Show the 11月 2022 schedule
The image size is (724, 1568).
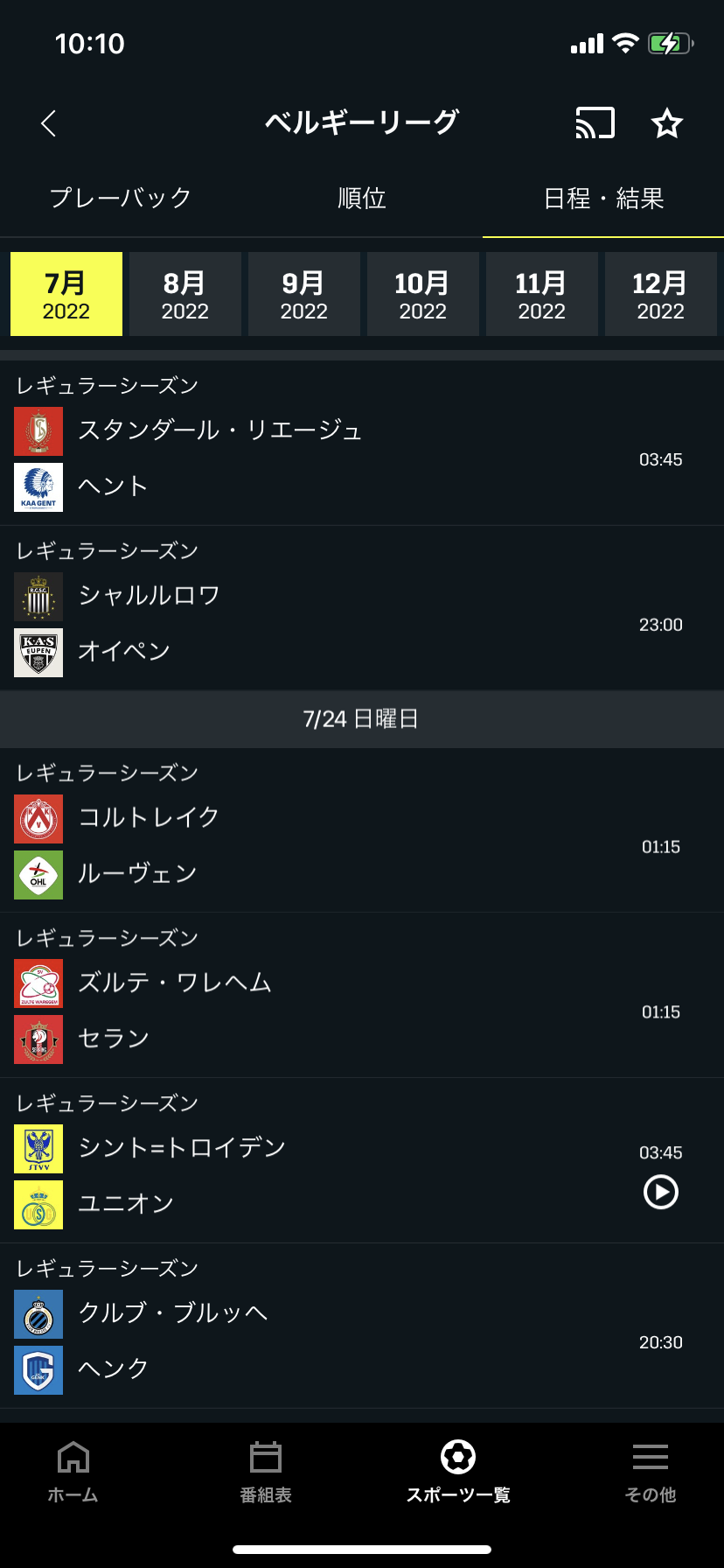point(542,294)
